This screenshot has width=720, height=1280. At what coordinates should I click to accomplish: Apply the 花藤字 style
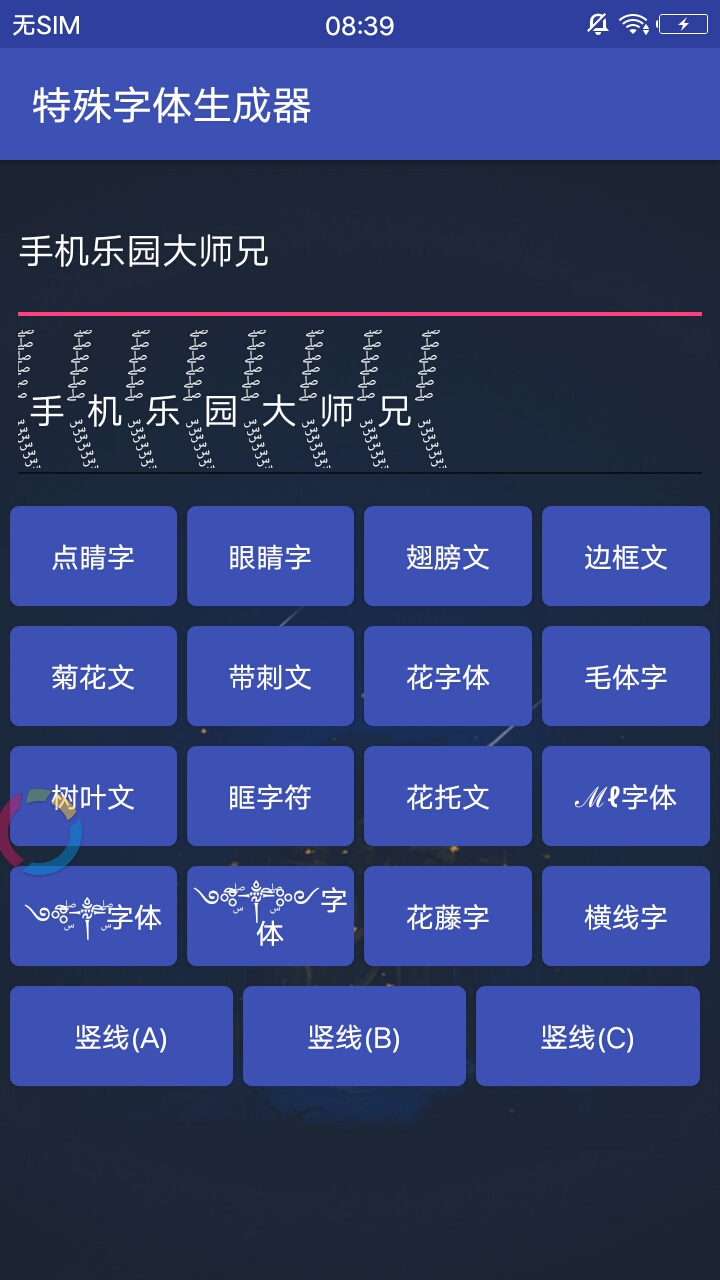pyautogui.click(x=448, y=916)
